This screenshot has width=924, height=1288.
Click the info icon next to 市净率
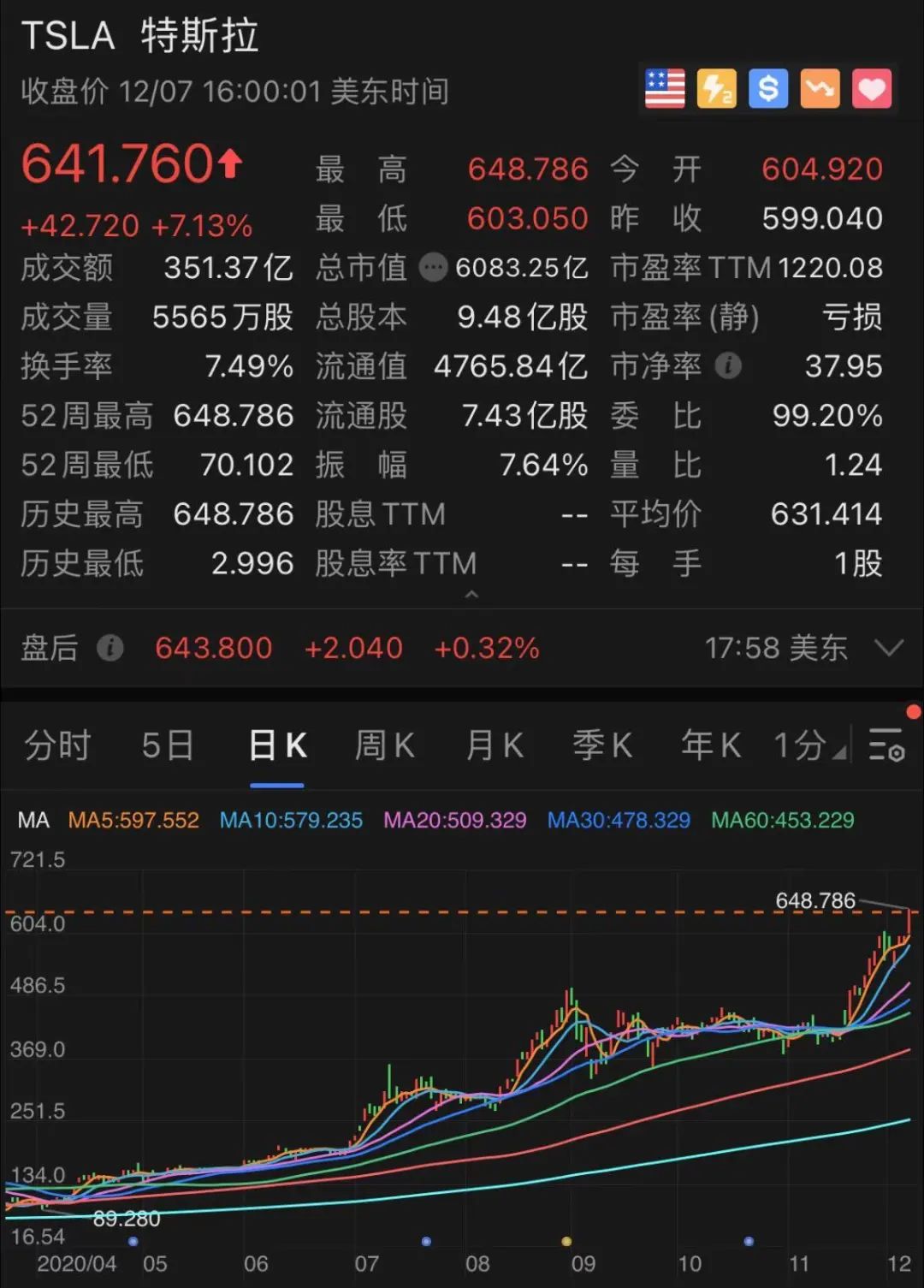pyautogui.click(x=728, y=366)
